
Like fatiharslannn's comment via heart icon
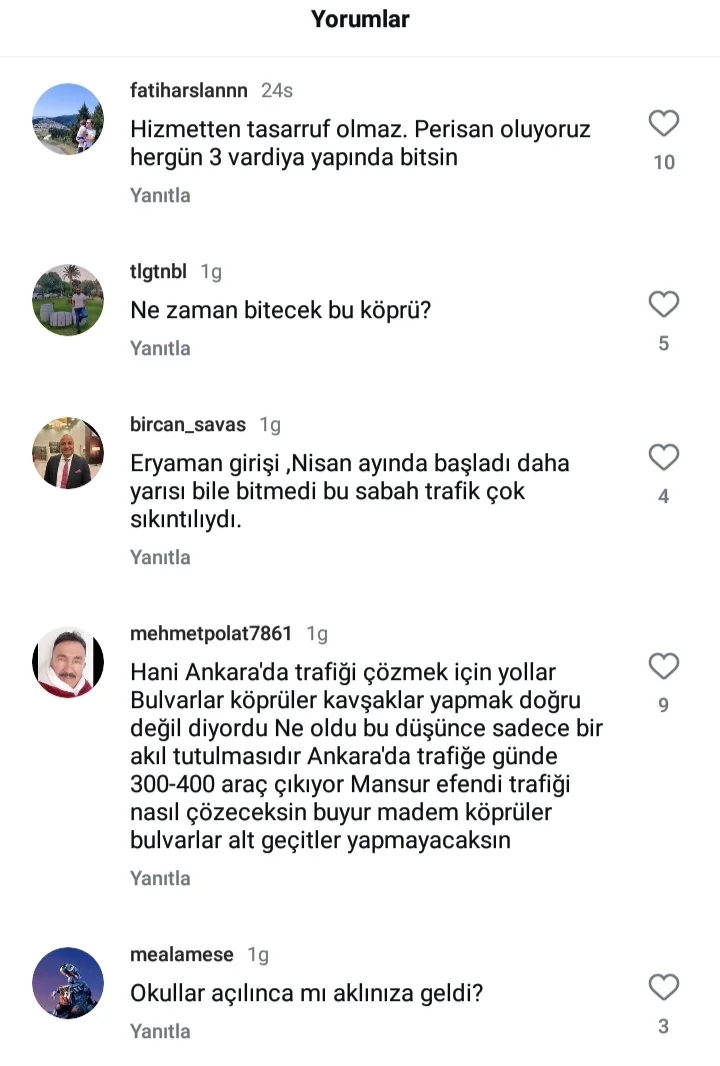(663, 123)
